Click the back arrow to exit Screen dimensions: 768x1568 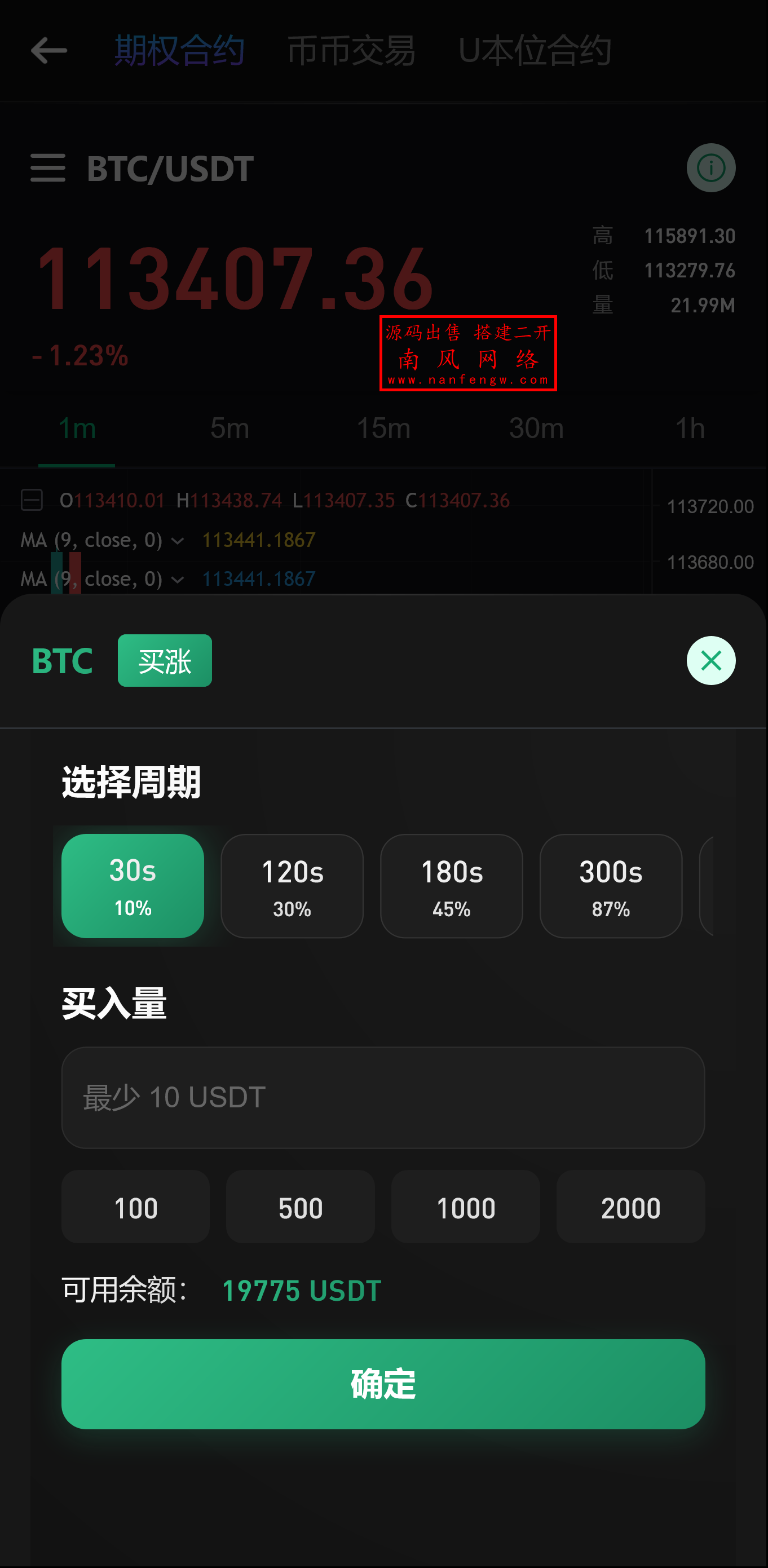pos(48,51)
